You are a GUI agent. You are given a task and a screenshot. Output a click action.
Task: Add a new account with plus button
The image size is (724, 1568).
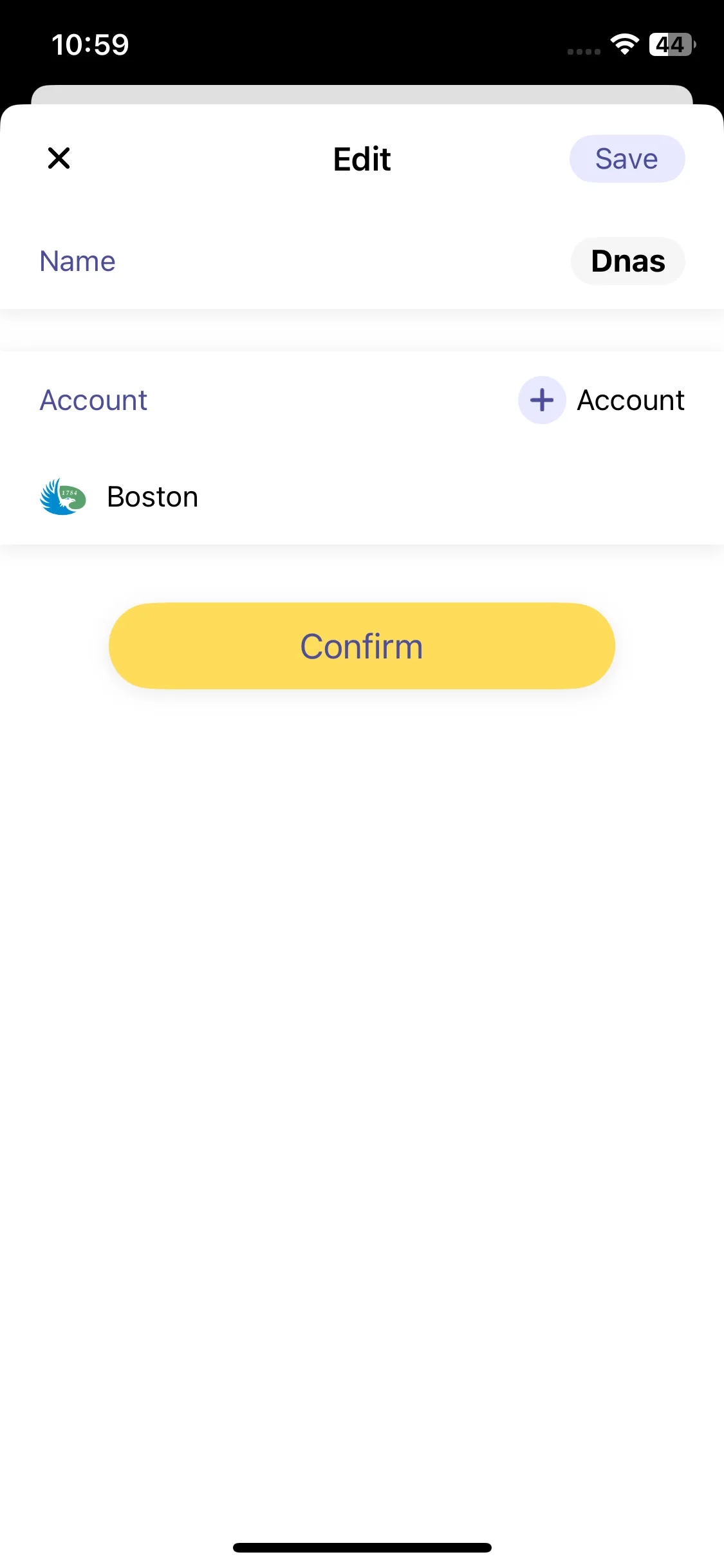(542, 400)
